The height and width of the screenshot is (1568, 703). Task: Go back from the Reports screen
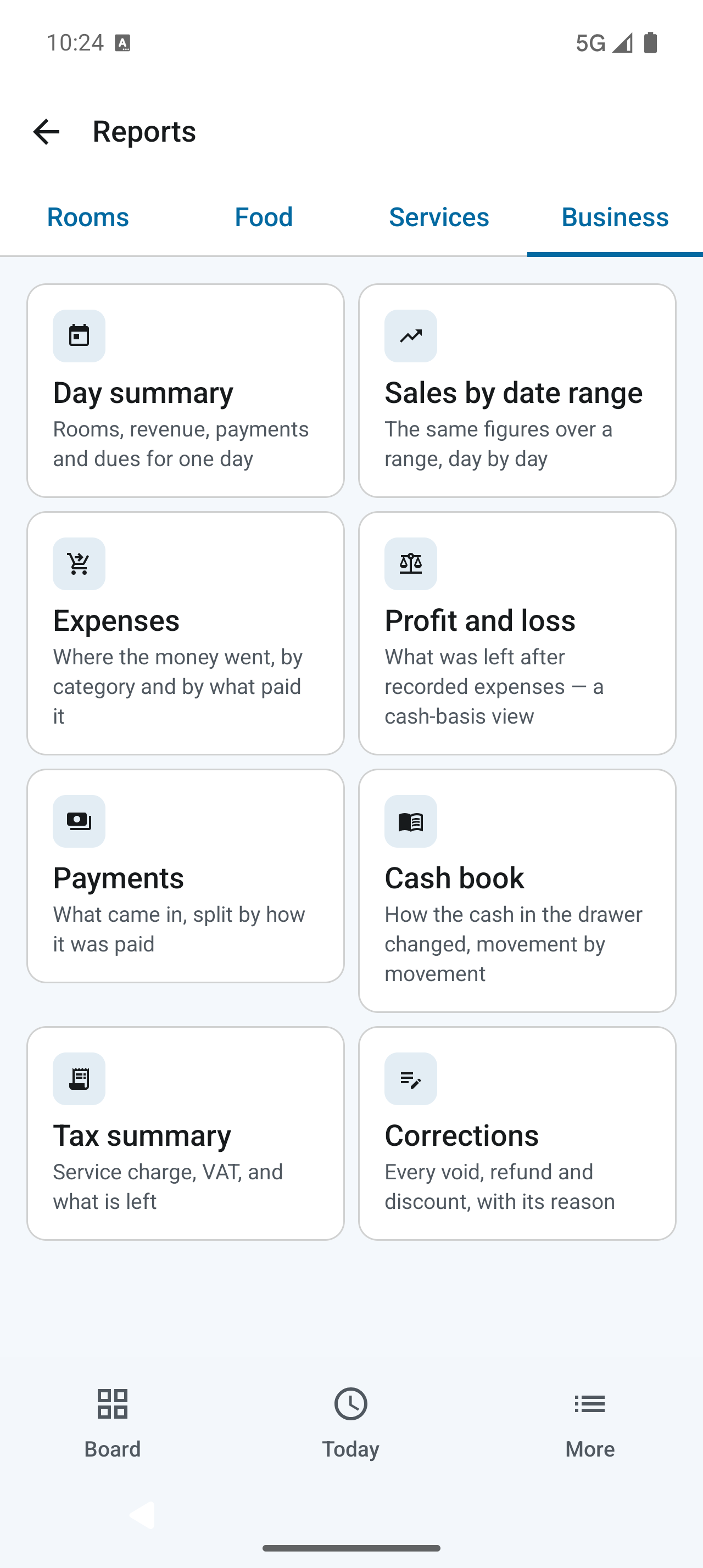[x=46, y=131]
